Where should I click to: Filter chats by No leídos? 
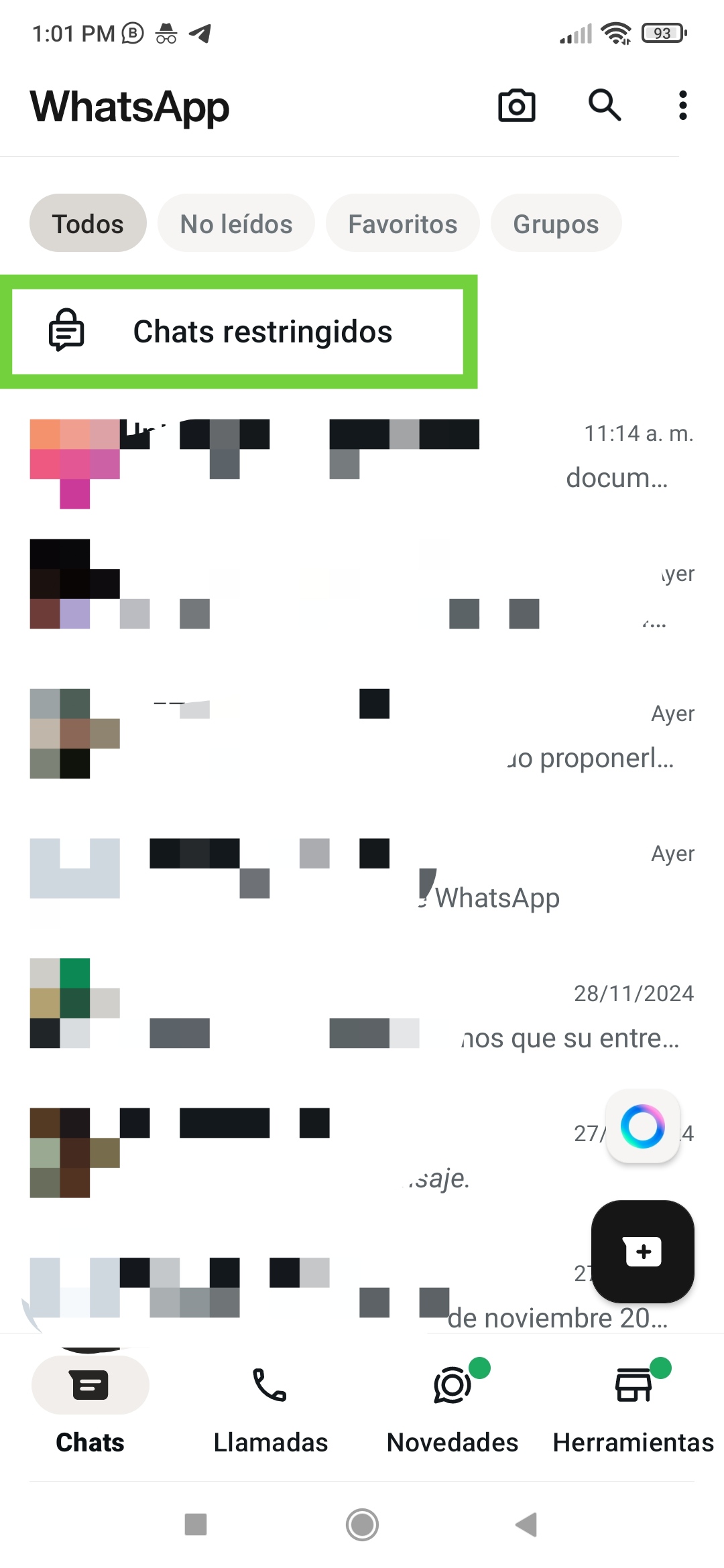coord(236,224)
